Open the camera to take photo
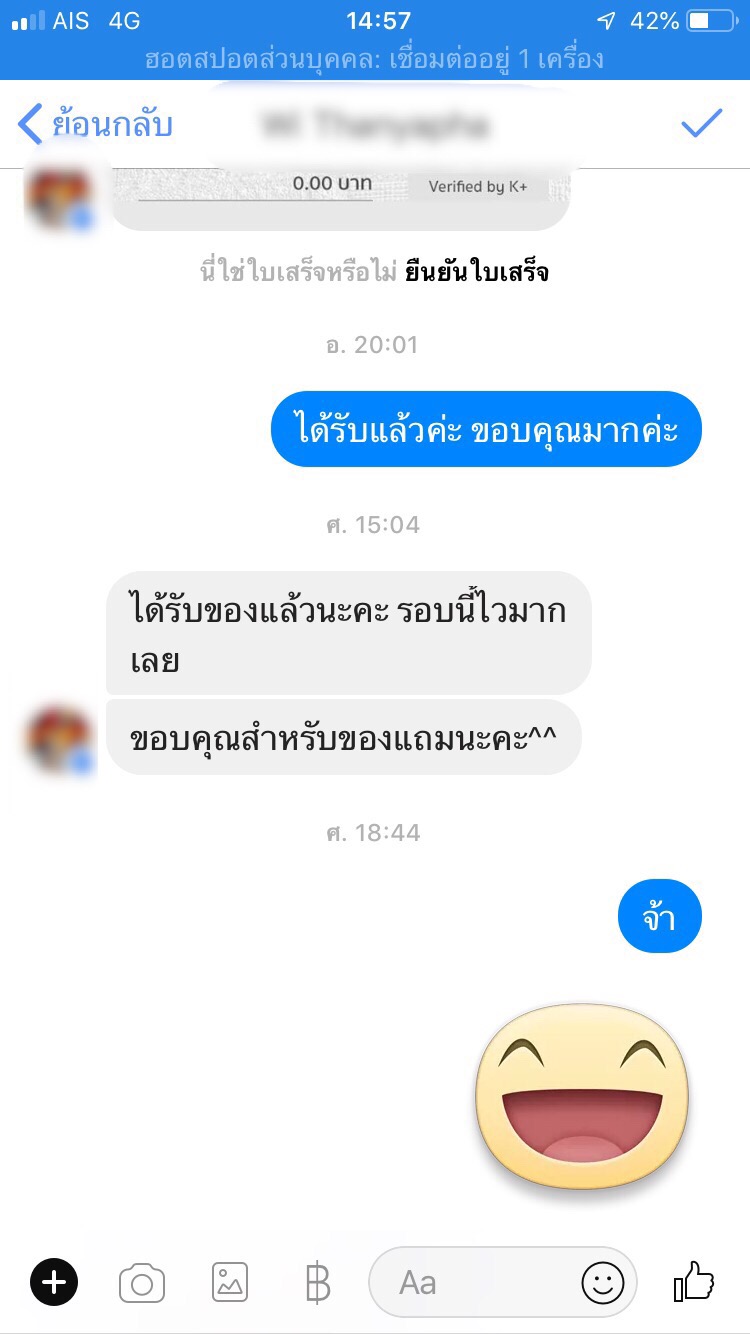Image resolution: width=750 pixels, height=1334 pixels. point(142,1283)
